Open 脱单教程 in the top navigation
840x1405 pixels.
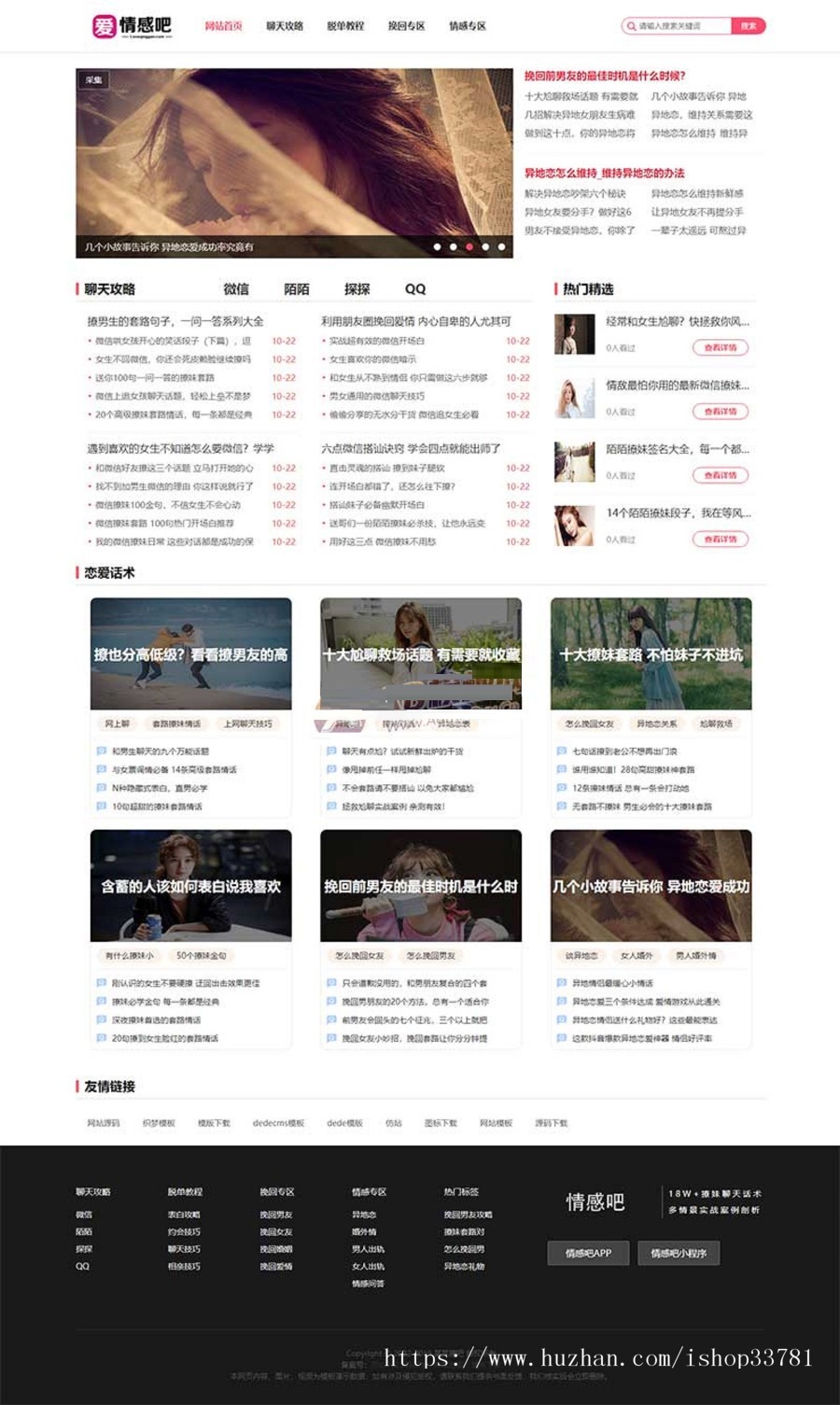pos(345,26)
